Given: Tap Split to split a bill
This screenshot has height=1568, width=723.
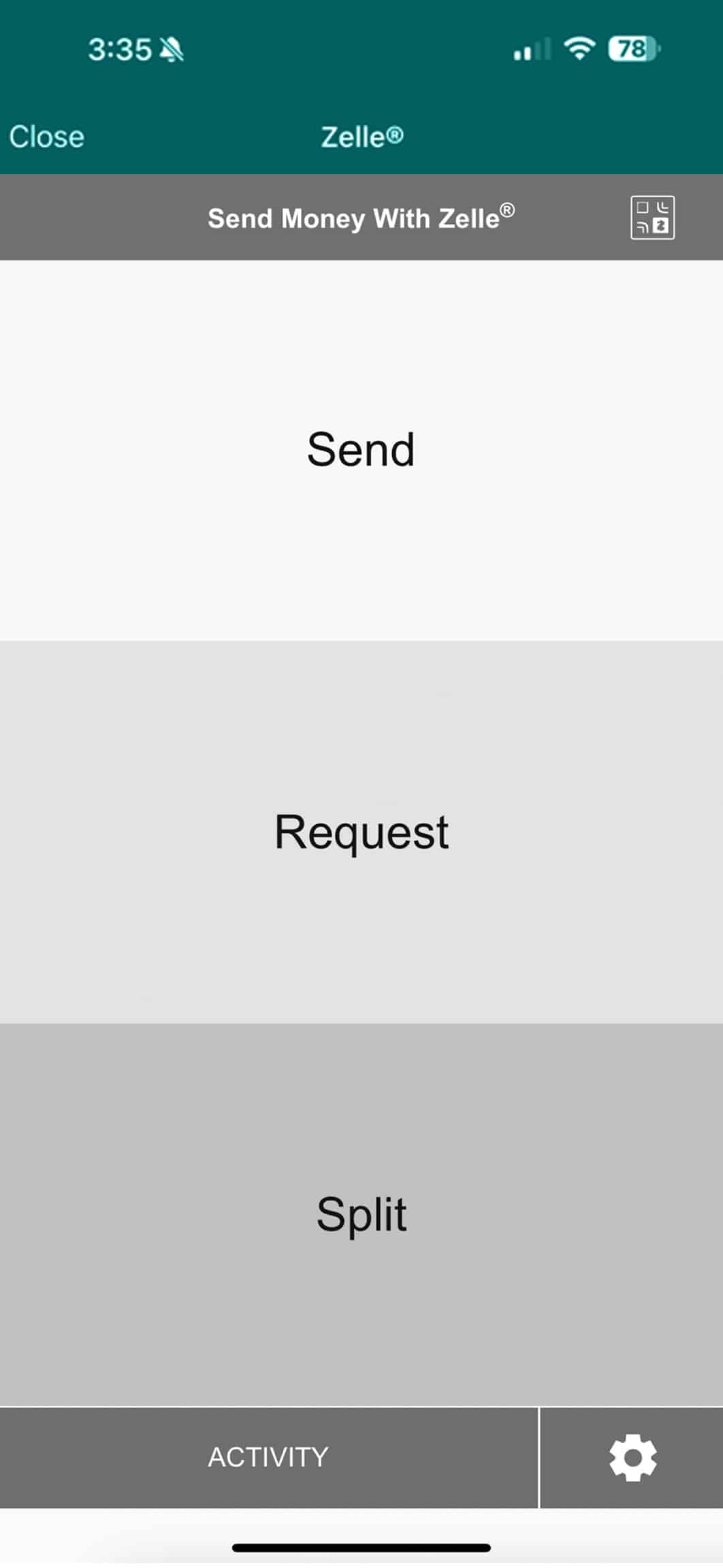Looking at the screenshot, I should coord(361,1214).
